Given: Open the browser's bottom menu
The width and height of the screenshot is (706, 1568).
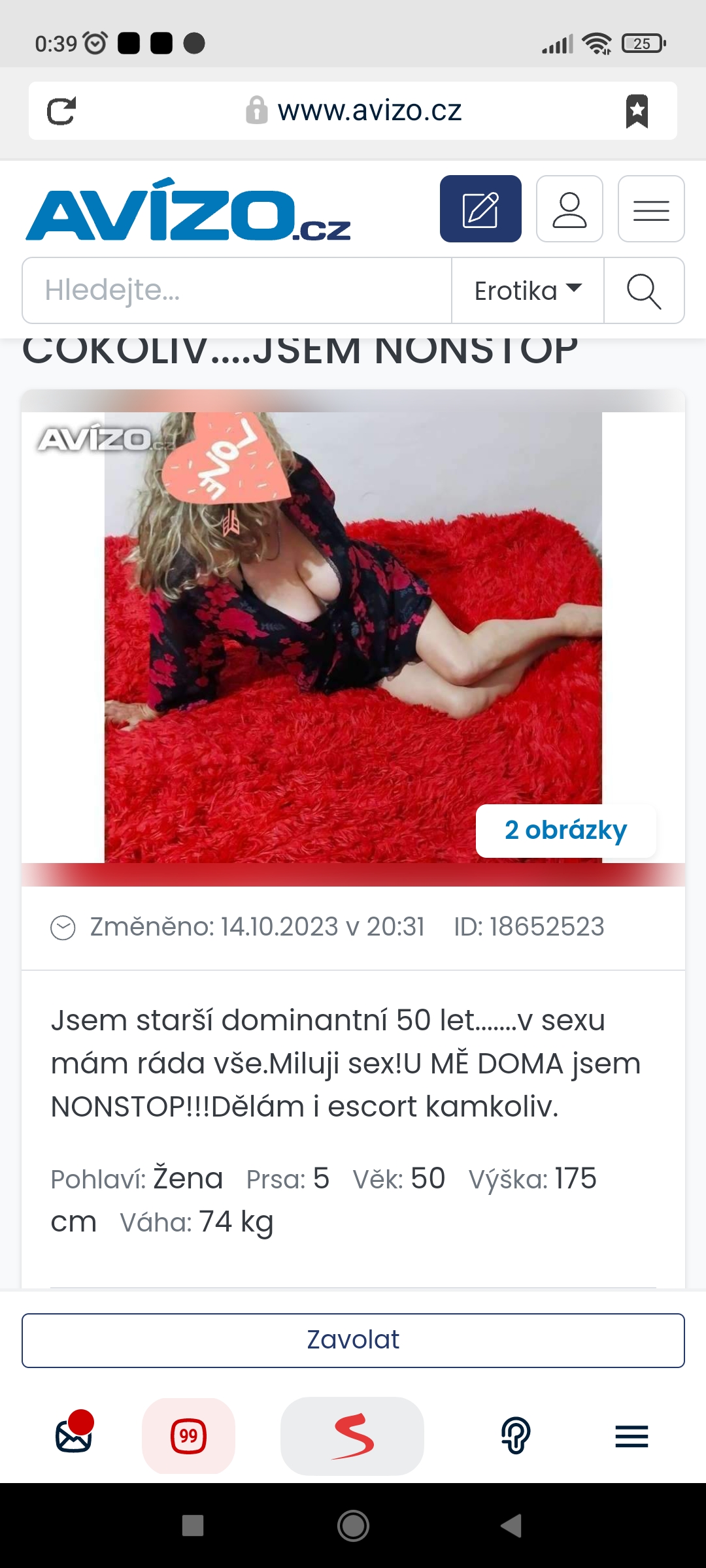Looking at the screenshot, I should tap(631, 1436).
